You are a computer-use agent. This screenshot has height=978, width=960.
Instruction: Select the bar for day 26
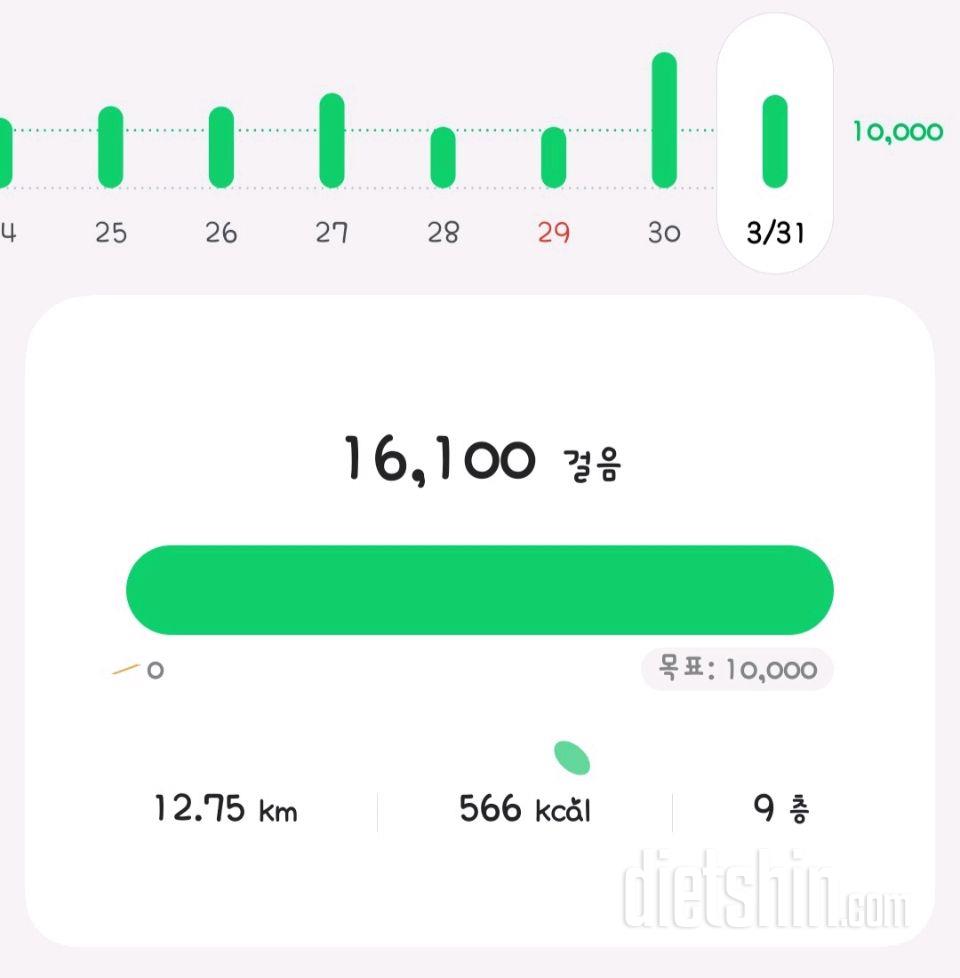point(221,147)
